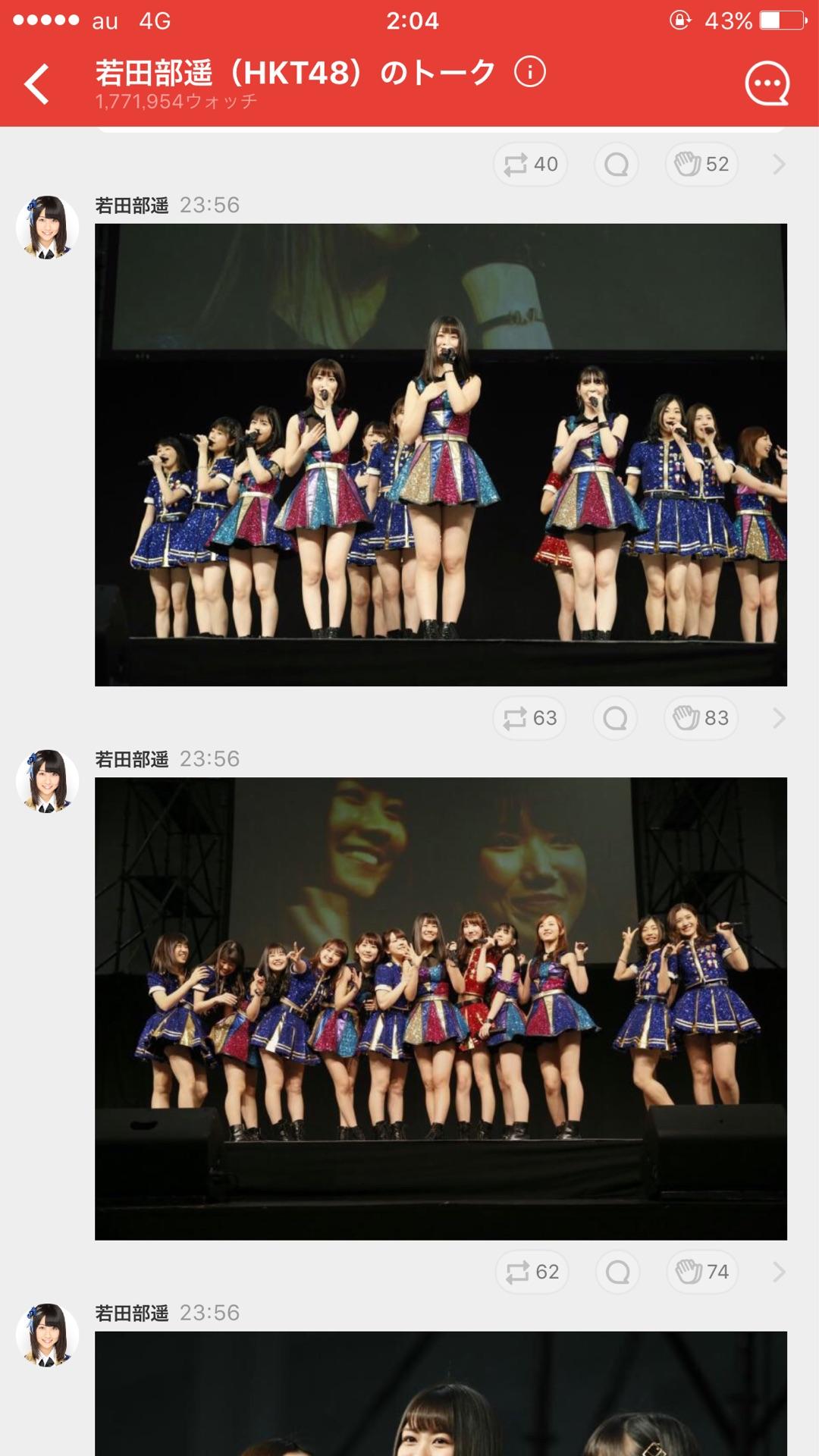Open the chevron next to the 83 claps
Viewport: 819px width, 1456px height.
[779, 717]
